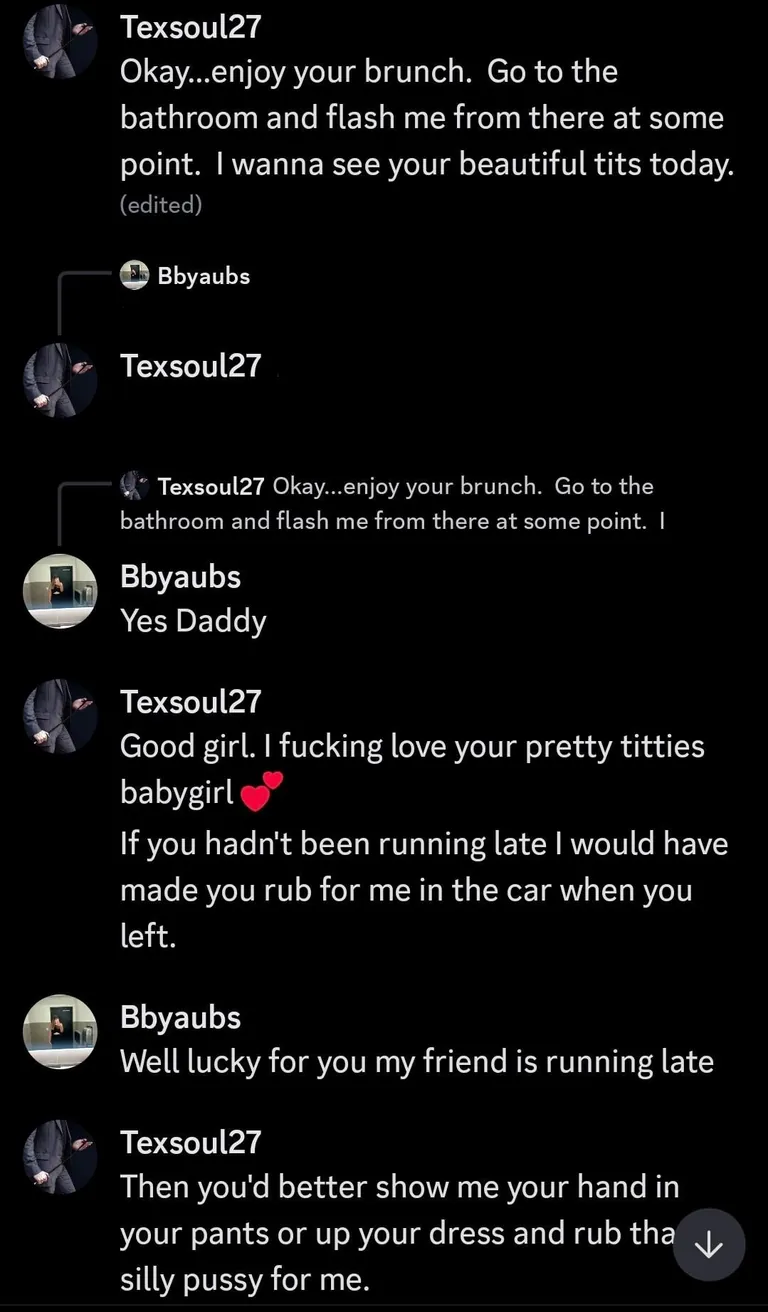The image size is (768, 1312).
Task: Open Texsoul27 profile from 'Then you'd better' message
Action: coord(60,1156)
